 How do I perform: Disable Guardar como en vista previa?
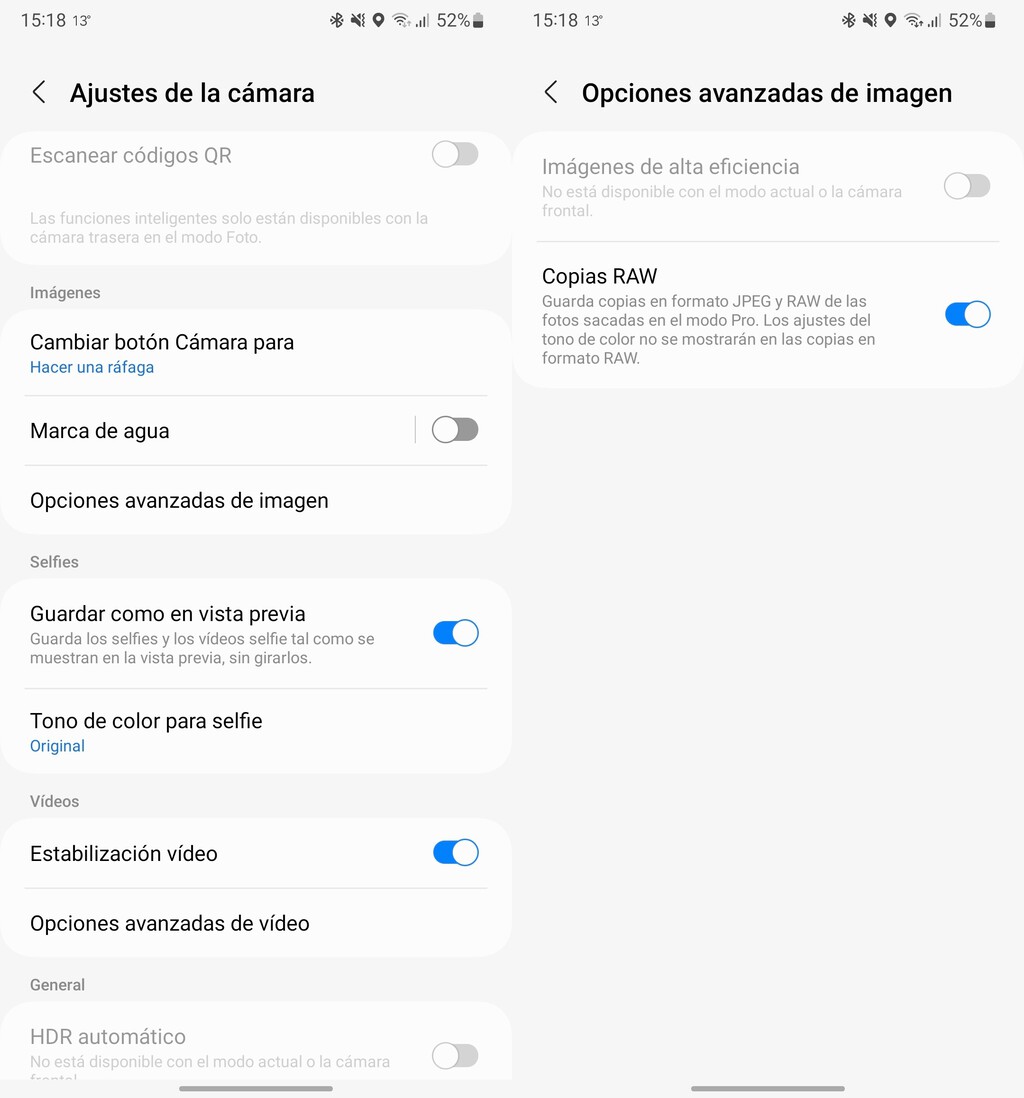click(455, 632)
